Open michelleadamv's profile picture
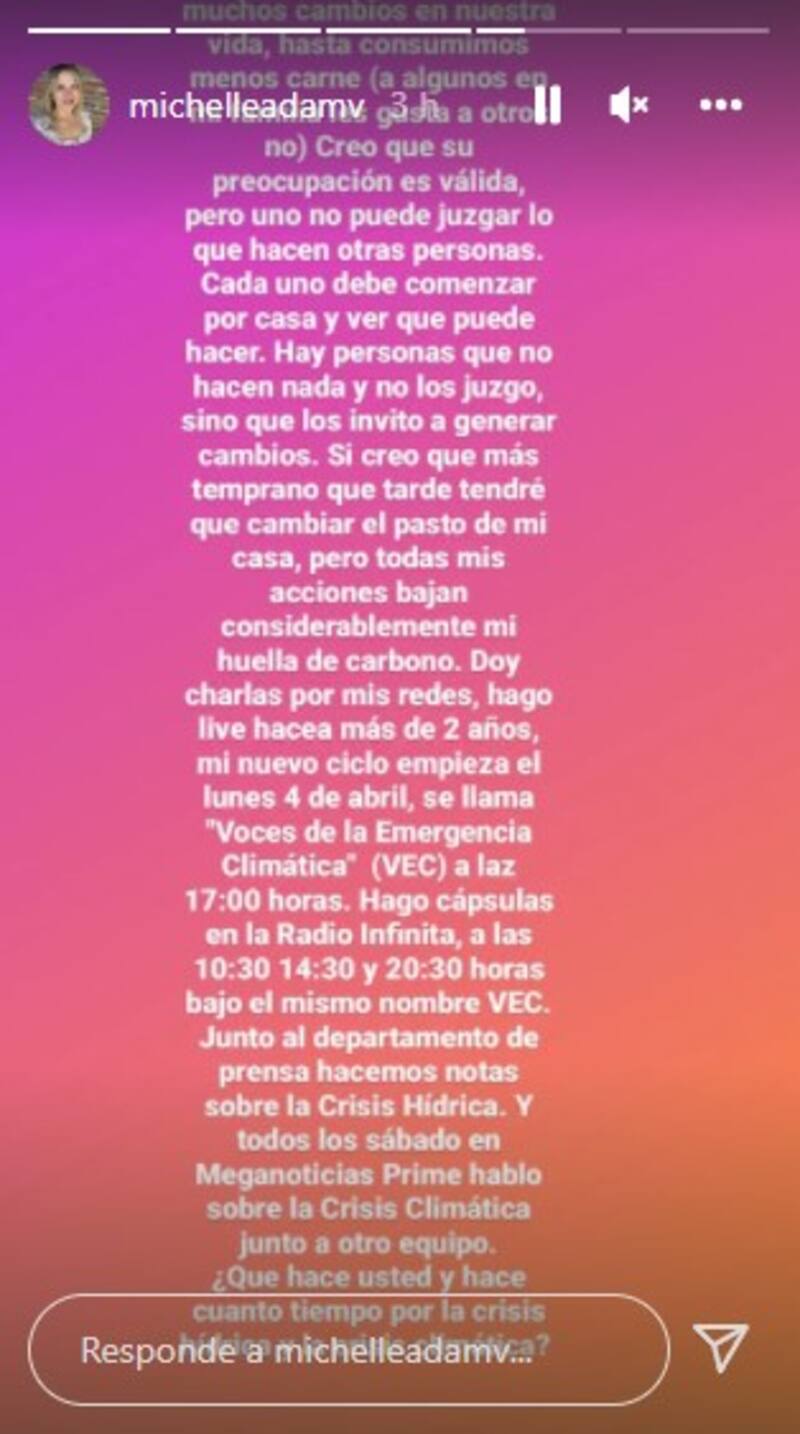The width and height of the screenshot is (800, 1434). (69, 105)
